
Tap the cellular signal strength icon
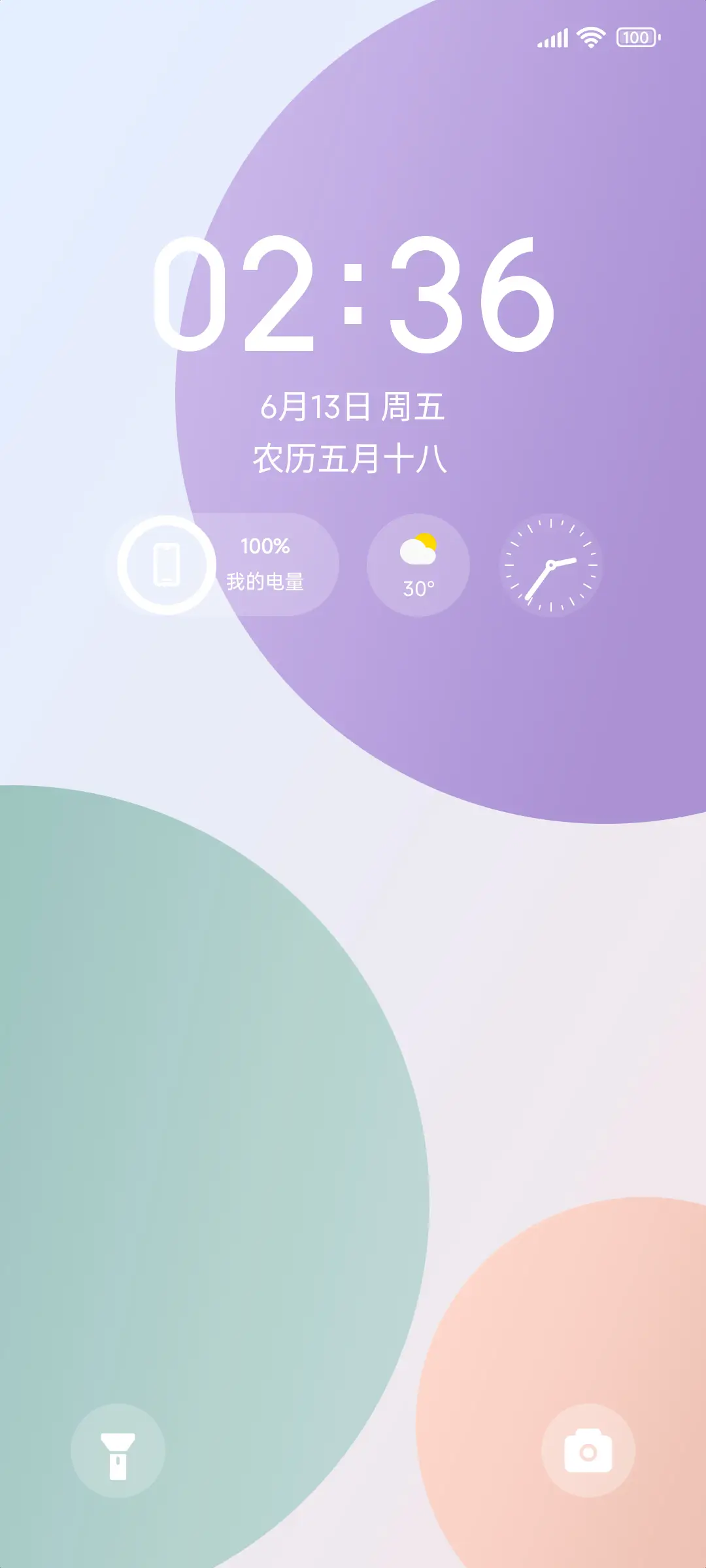point(552,38)
